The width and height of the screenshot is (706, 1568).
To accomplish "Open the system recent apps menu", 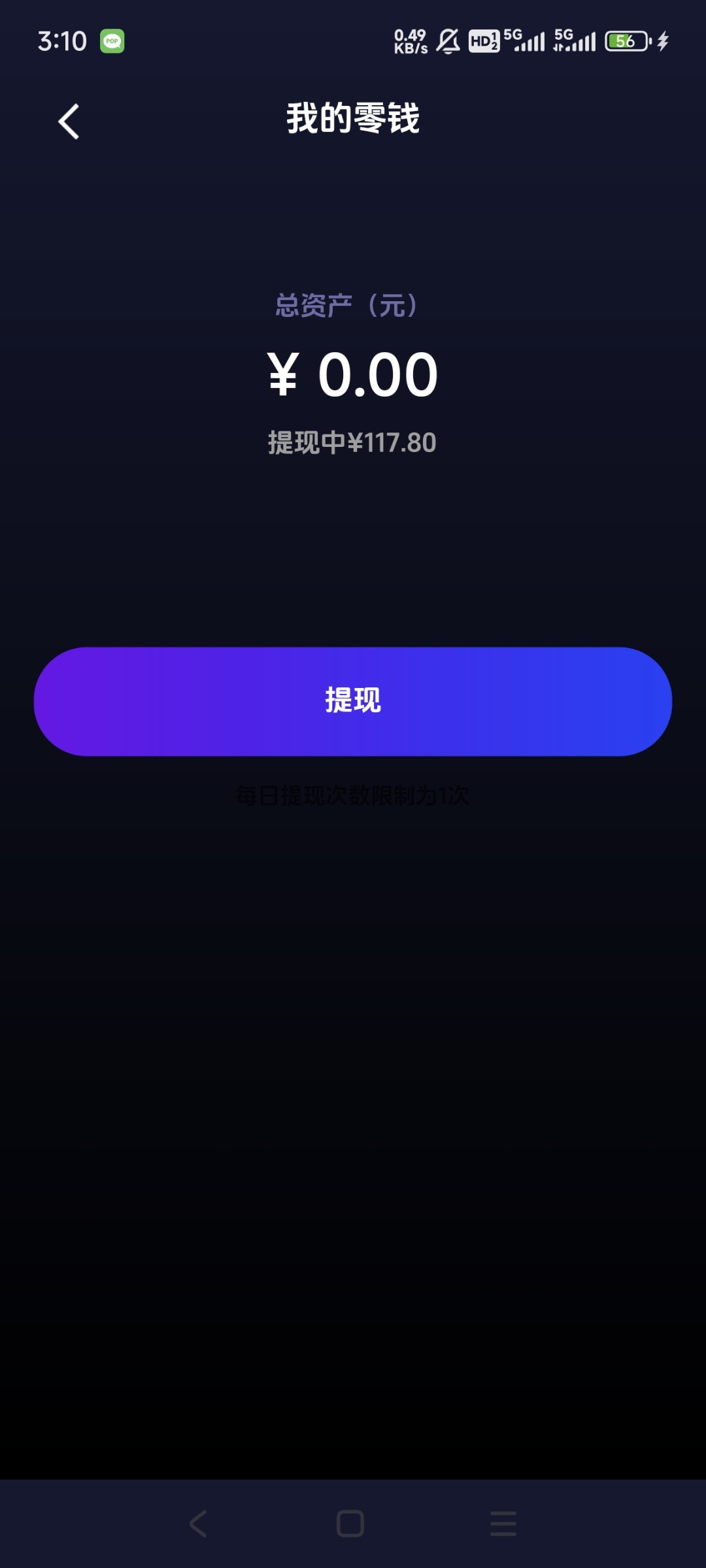I will [x=503, y=1523].
